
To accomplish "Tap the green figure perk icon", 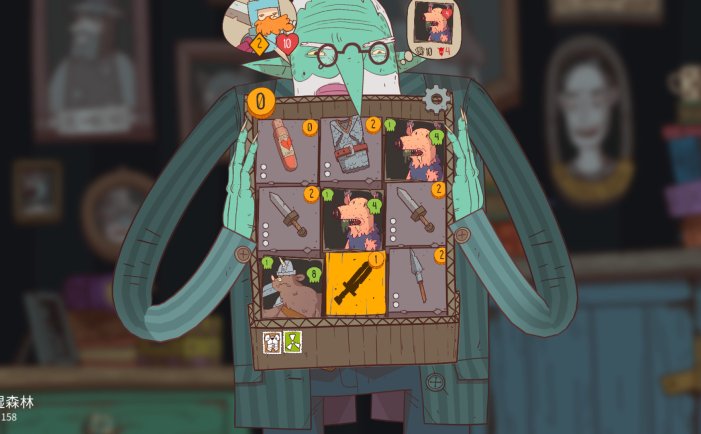I will click(292, 342).
